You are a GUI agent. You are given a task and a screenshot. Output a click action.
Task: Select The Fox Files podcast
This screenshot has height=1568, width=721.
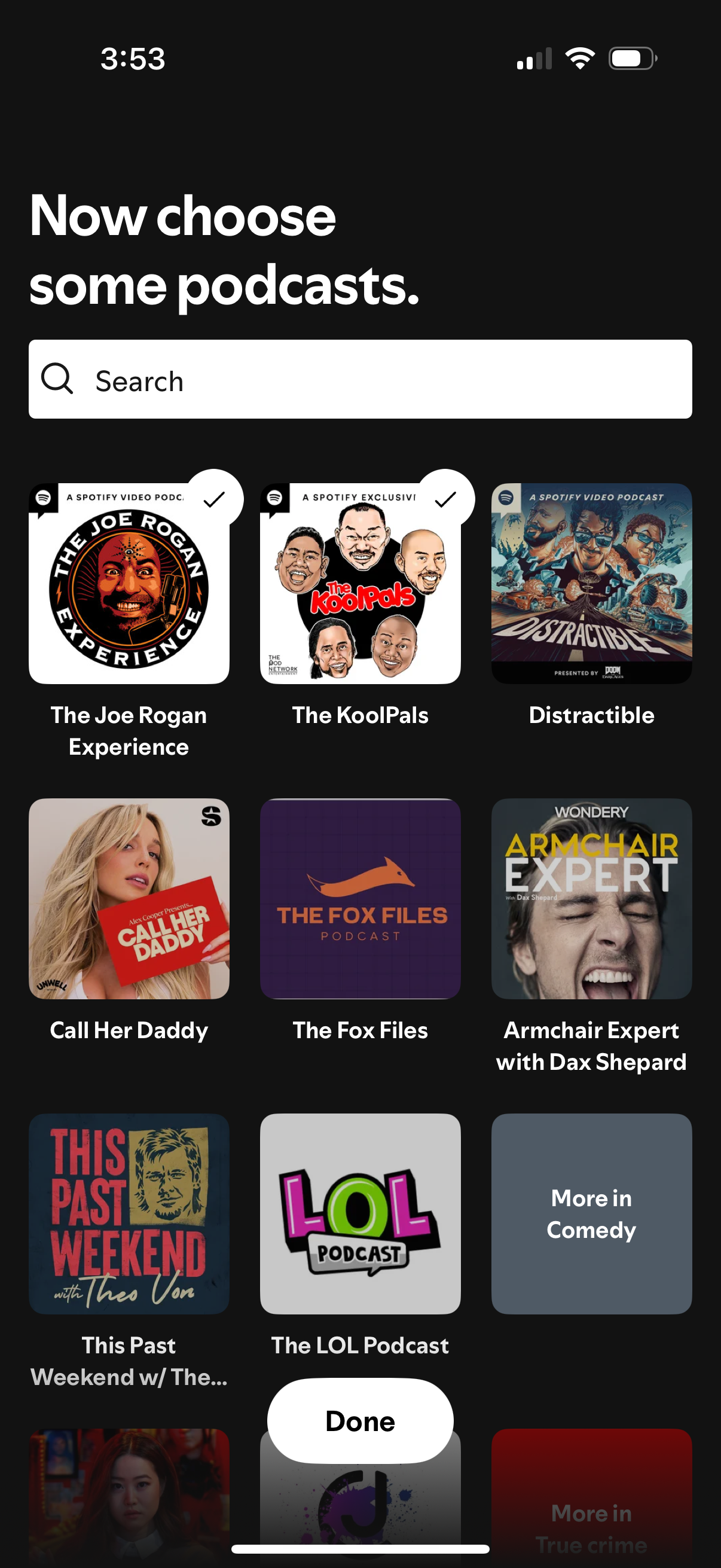click(360, 899)
